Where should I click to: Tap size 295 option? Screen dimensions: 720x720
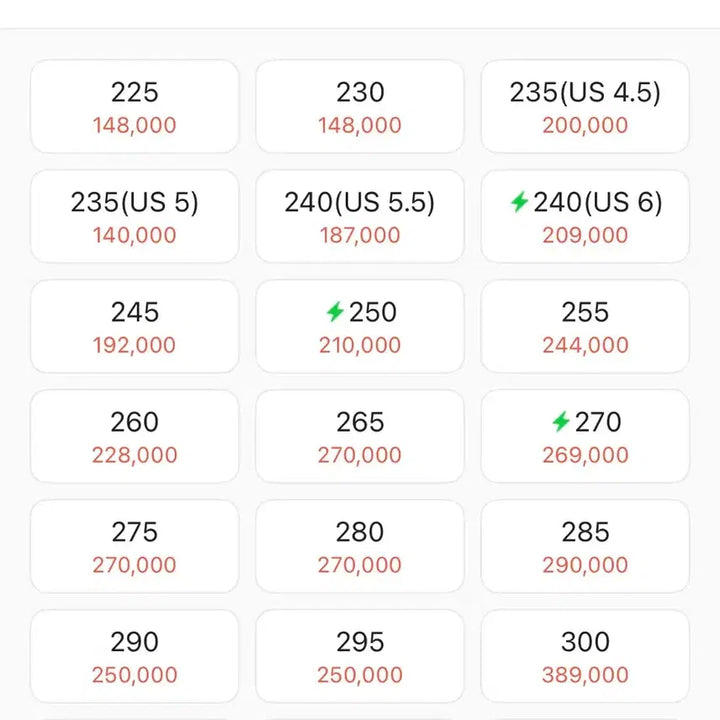[360, 657]
